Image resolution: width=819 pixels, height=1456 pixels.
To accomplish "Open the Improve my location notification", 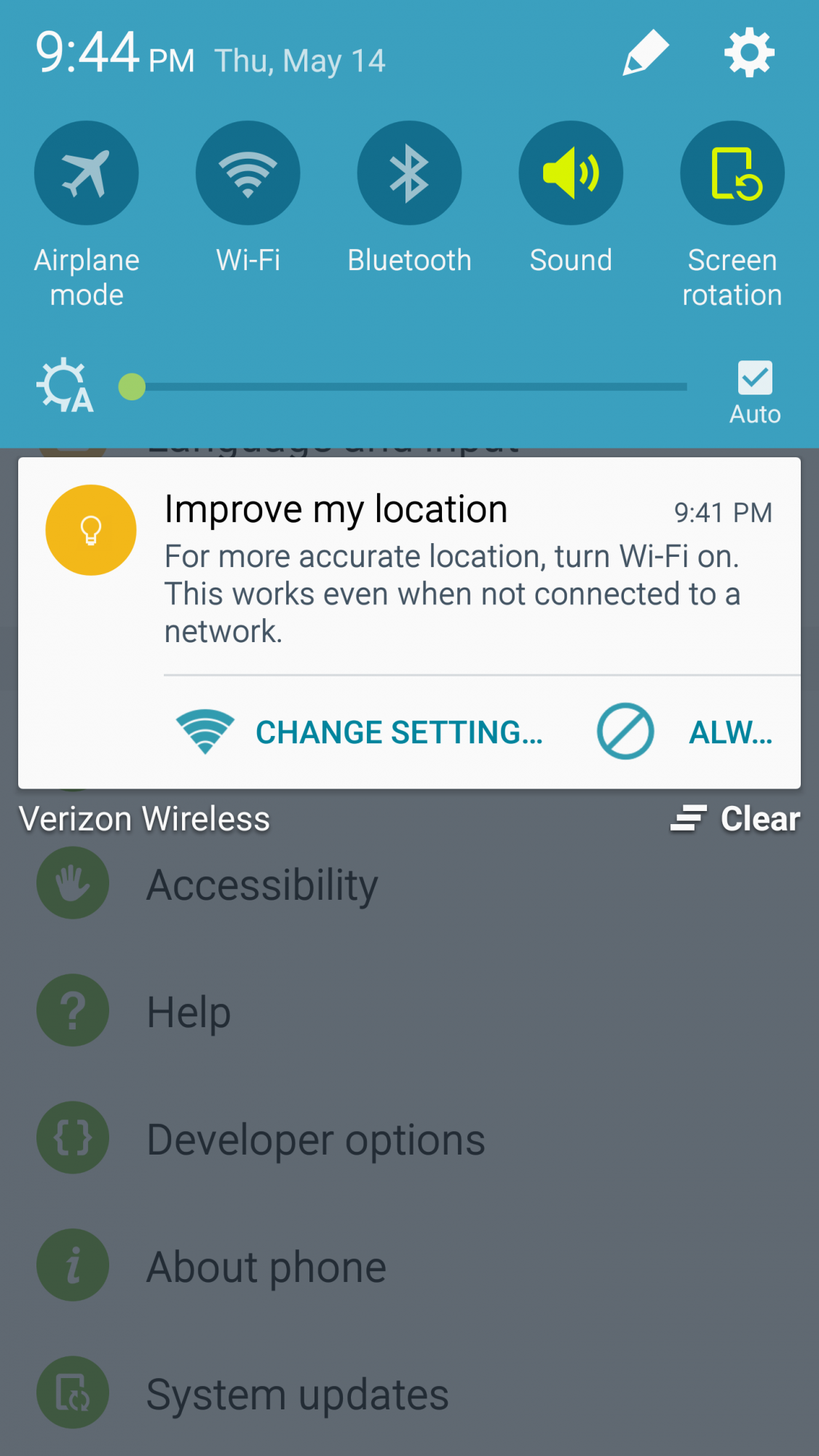I will (x=409, y=566).
